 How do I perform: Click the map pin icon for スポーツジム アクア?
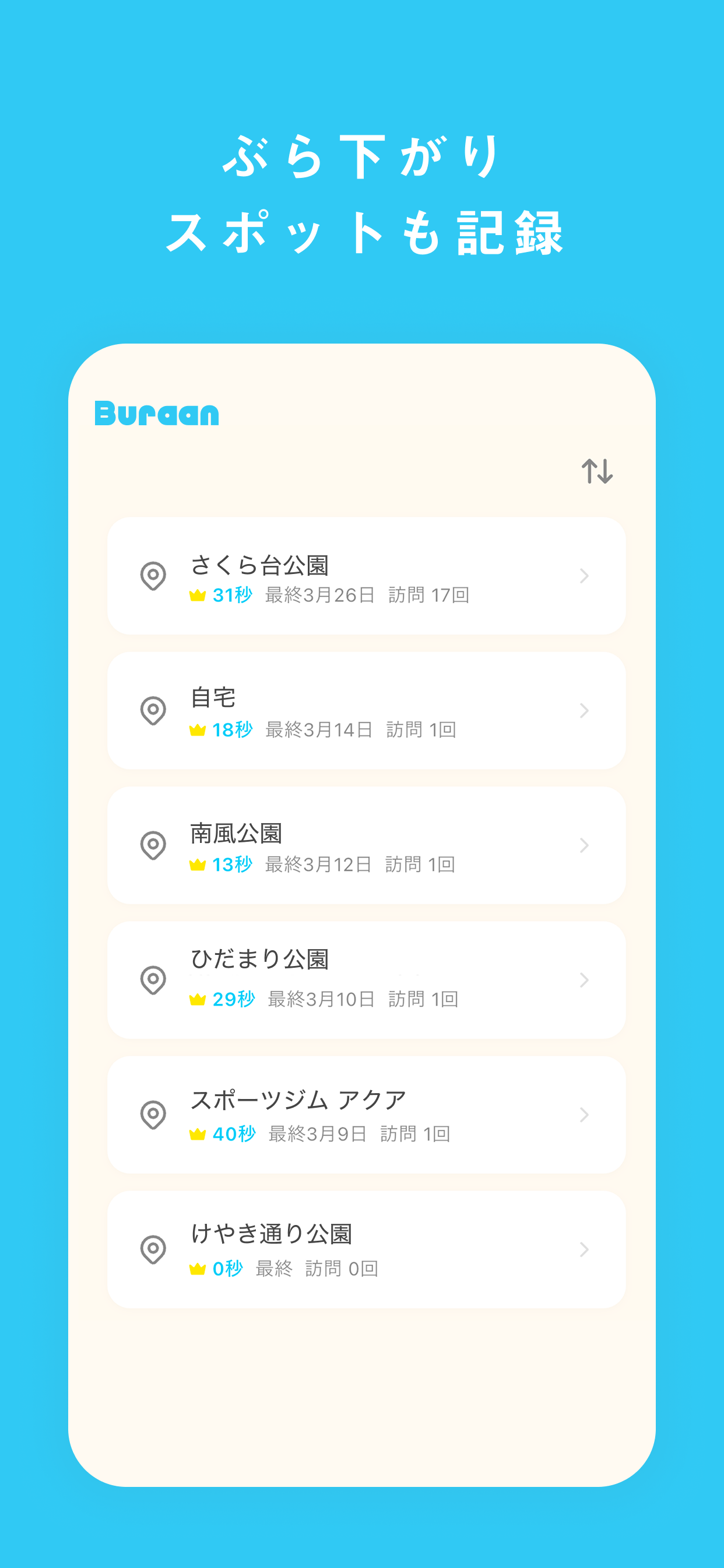pos(154,1115)
